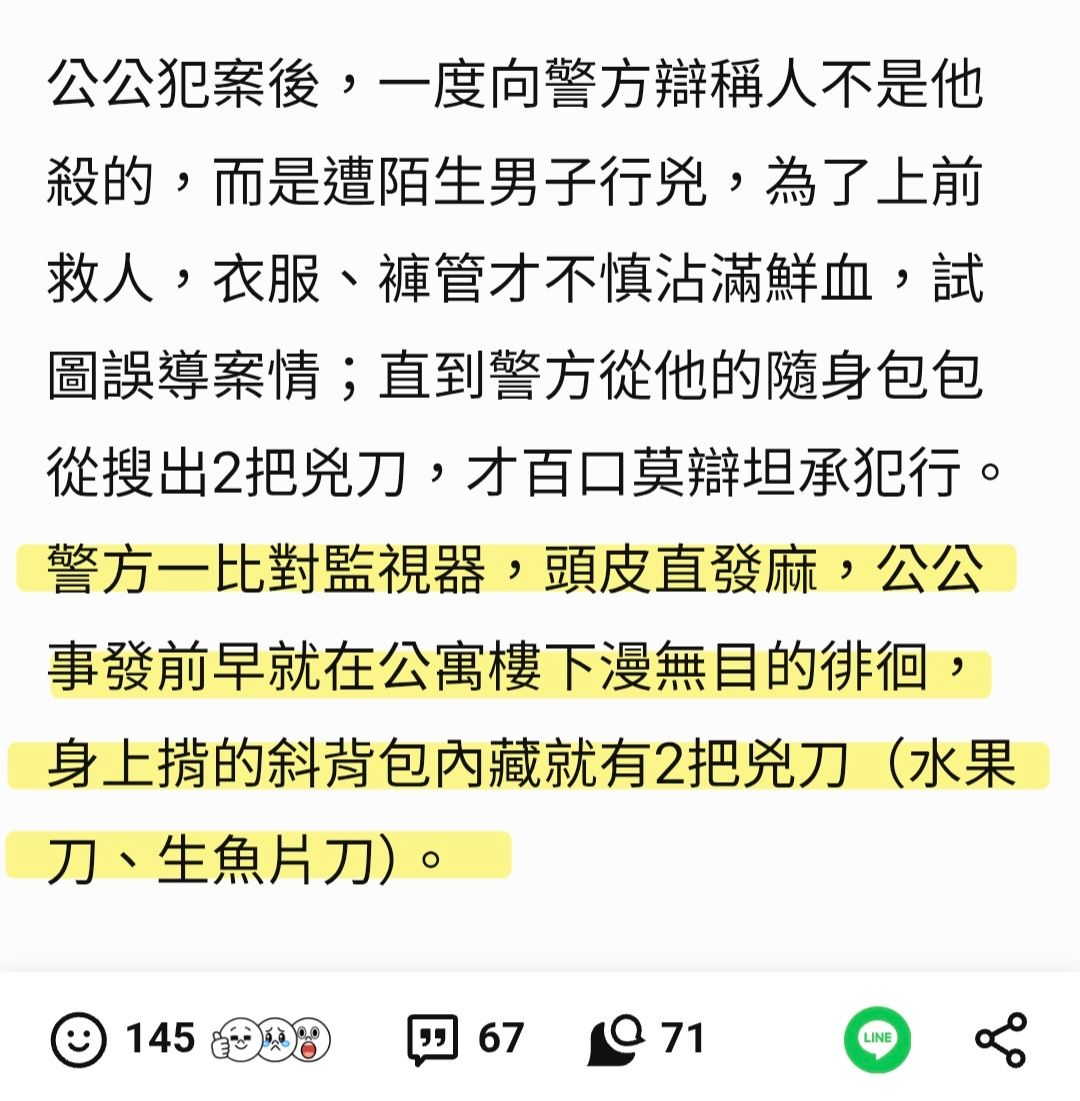Open the 71 quotes or responses icon

click(x=616, y=1039)
